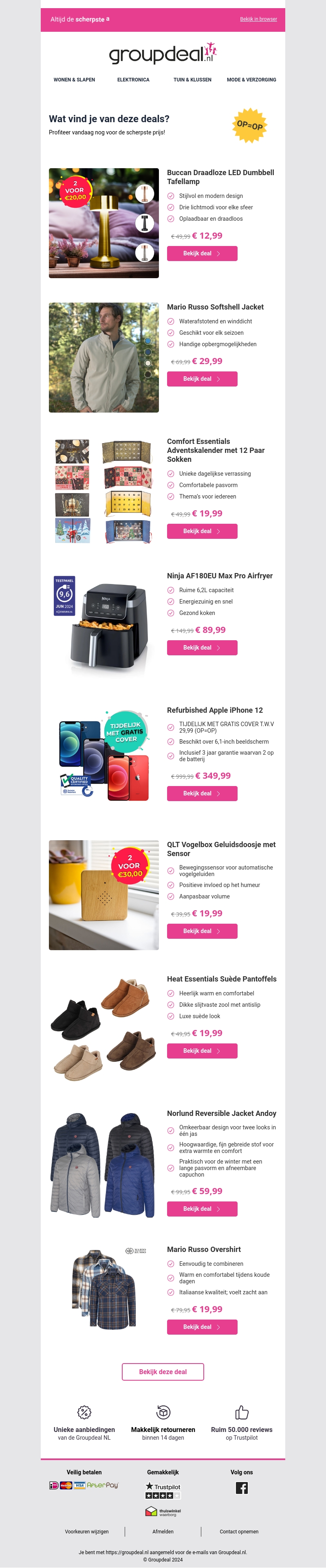326x1568 pixels.
Task: Open the Mode & Verzorging category
Action: (251, 80)
